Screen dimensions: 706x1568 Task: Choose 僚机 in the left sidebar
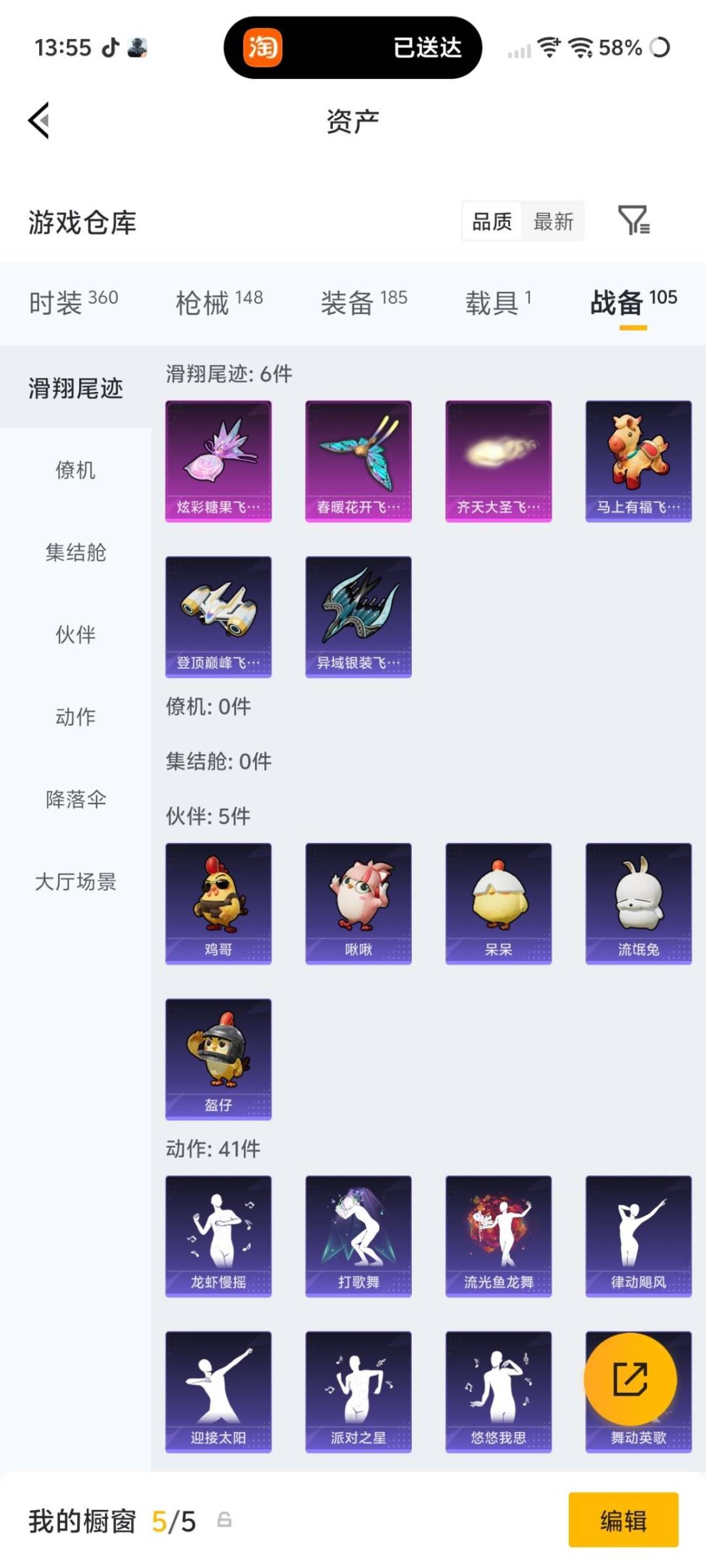pos(74,470)
